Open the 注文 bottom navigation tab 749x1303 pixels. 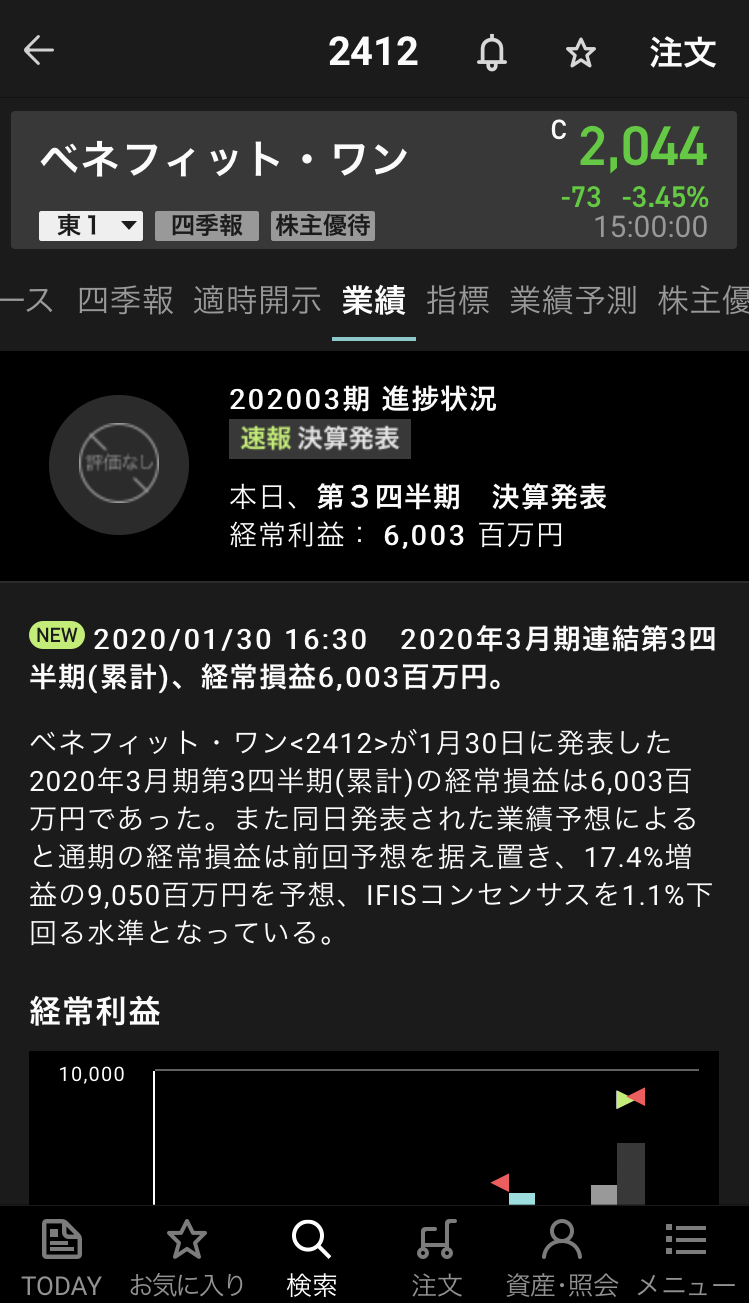[436, 1256]
